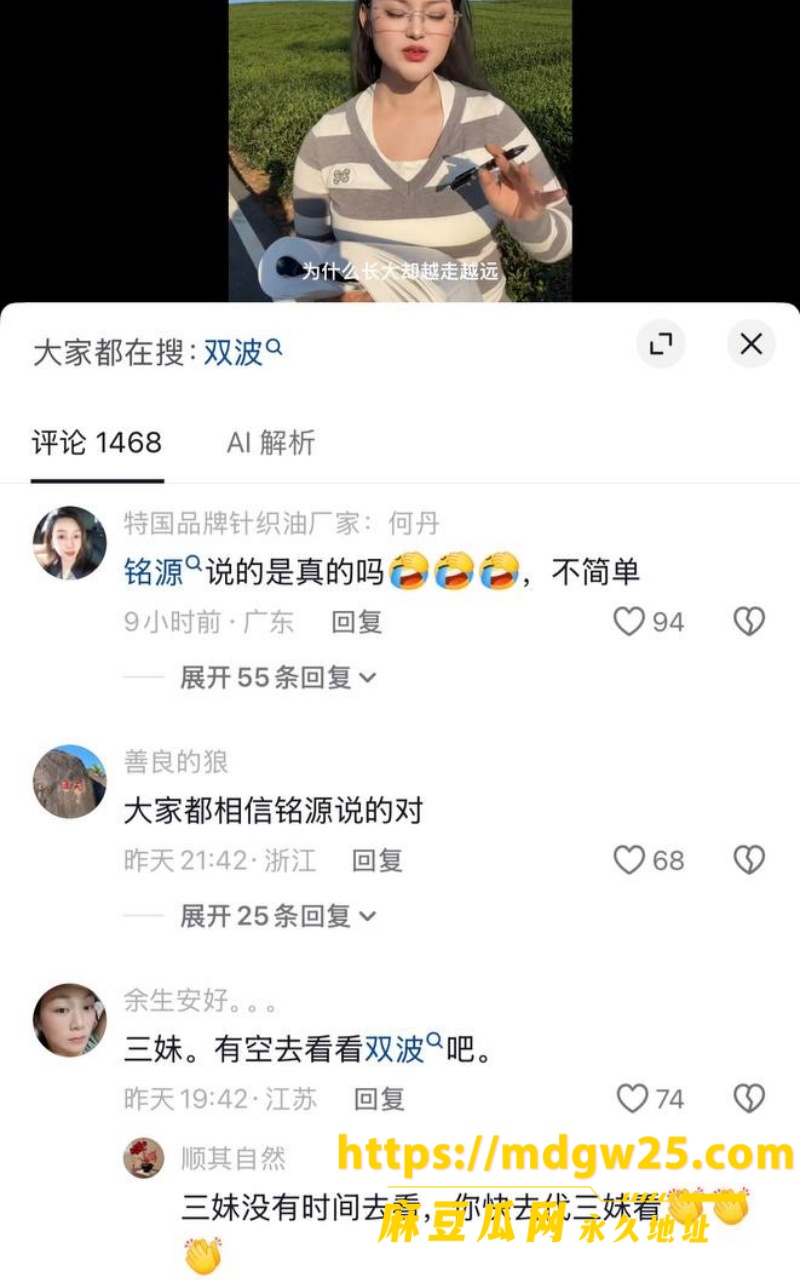Reply to 何丹's comment
This screenshot has width=800, height=1280.
357,622
